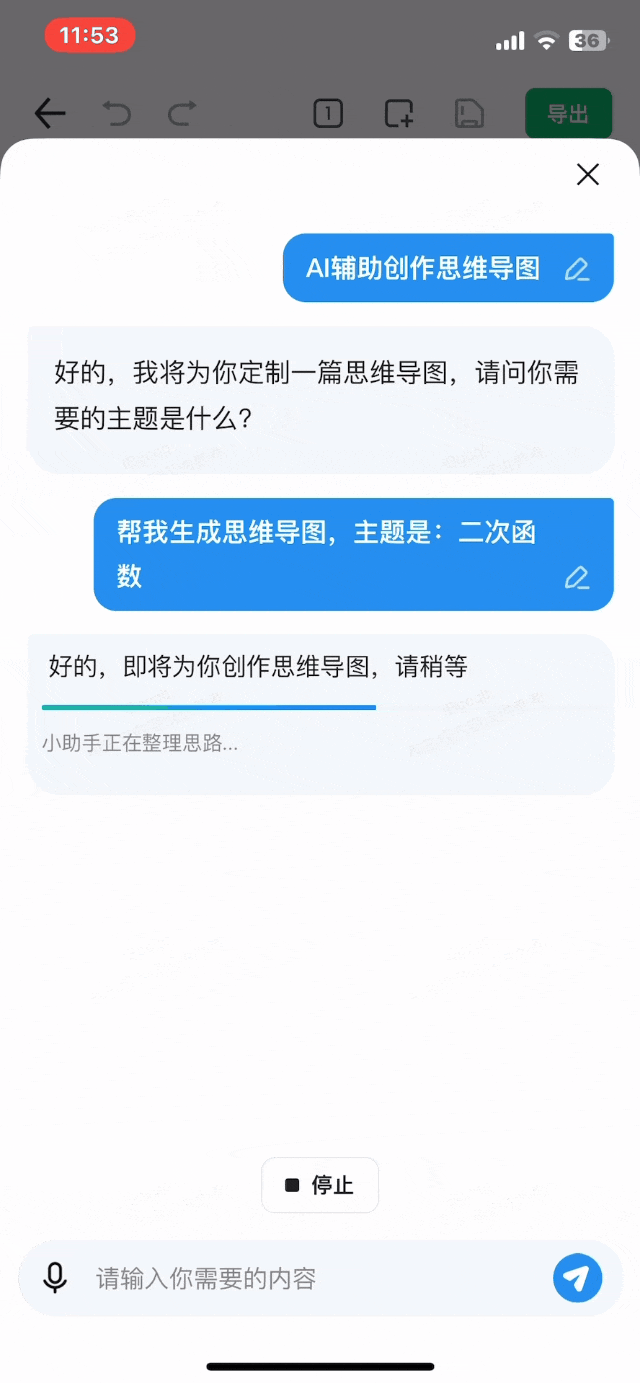Activate voice input microphone
This screenshot has width=640, height=1383.
55,1278
